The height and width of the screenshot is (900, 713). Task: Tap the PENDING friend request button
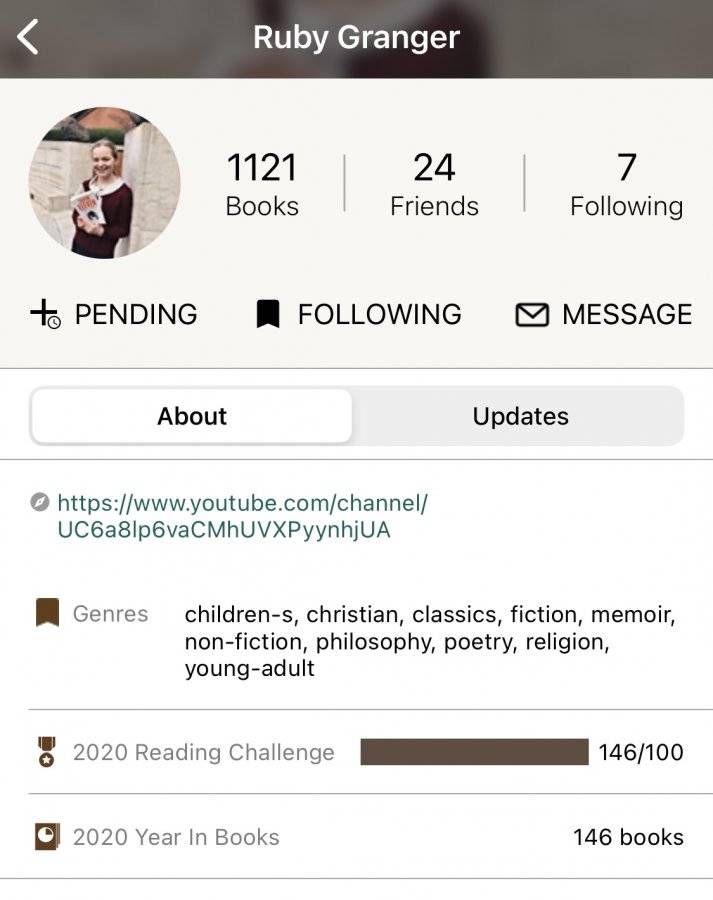click(x=114, y=314)
